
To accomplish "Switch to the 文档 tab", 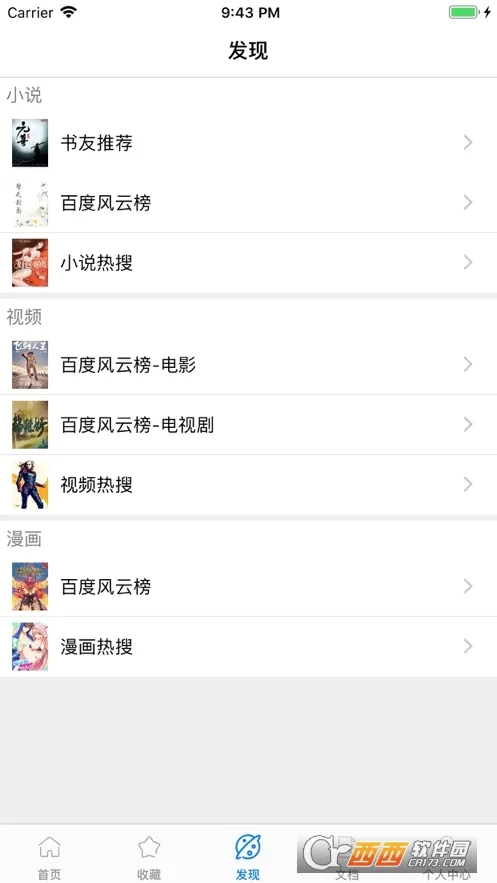I will click(x=347, y=856).
